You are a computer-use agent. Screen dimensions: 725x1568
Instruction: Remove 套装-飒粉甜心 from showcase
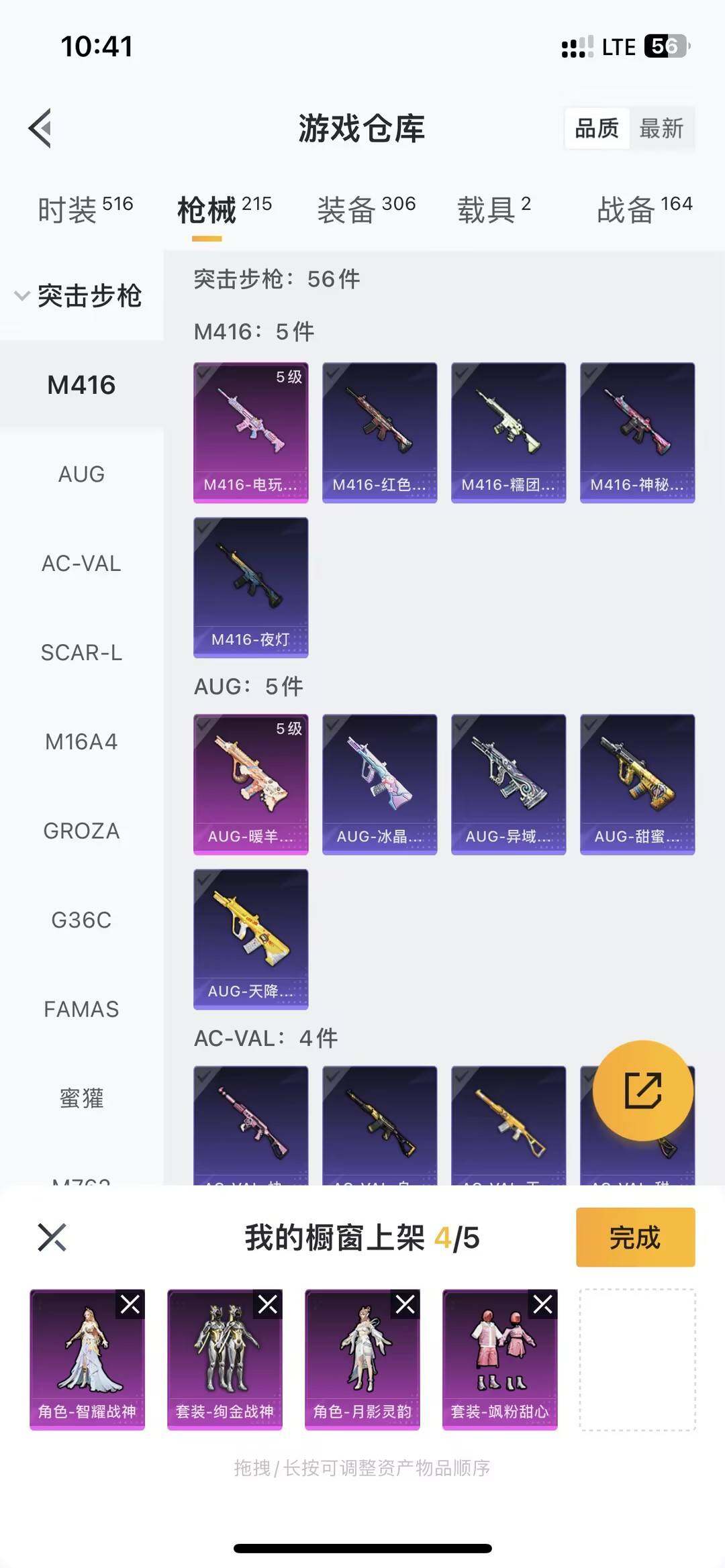542,1304
